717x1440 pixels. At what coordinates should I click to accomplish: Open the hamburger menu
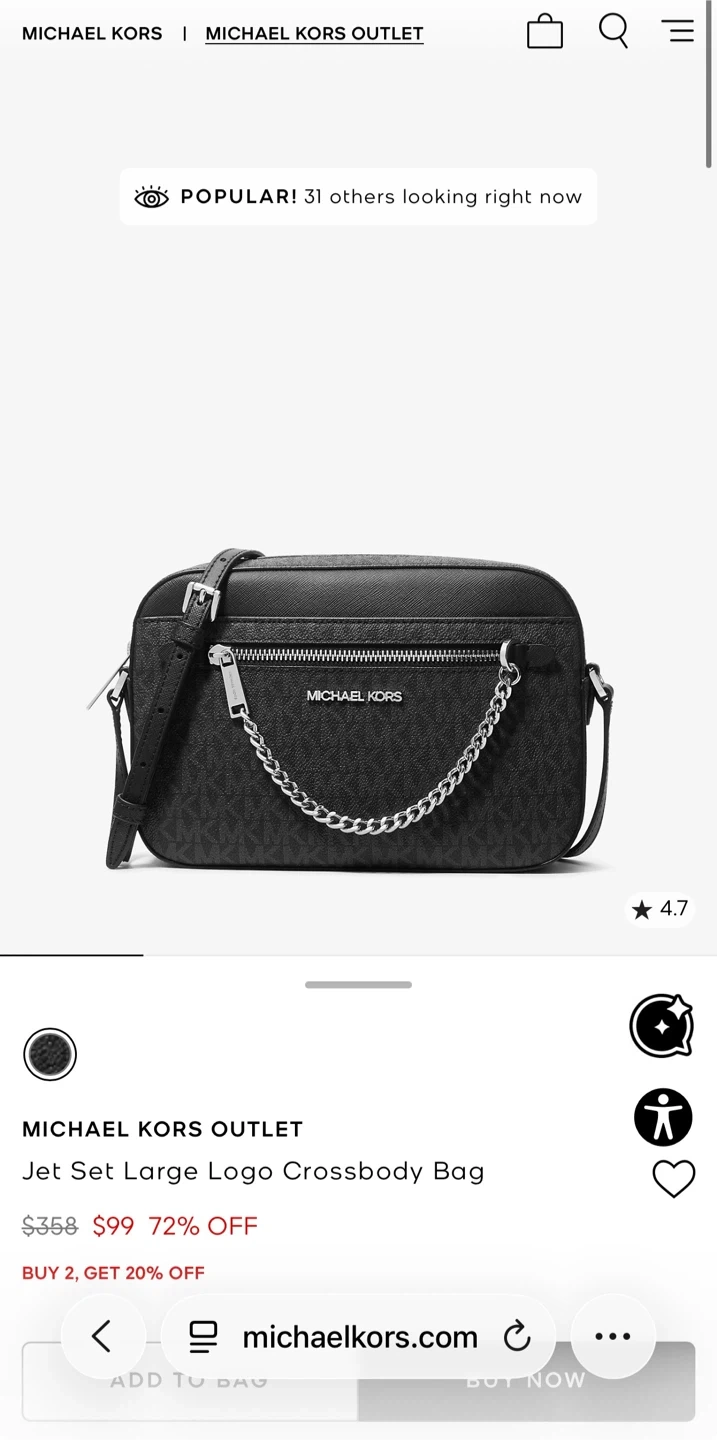point(678,31)
